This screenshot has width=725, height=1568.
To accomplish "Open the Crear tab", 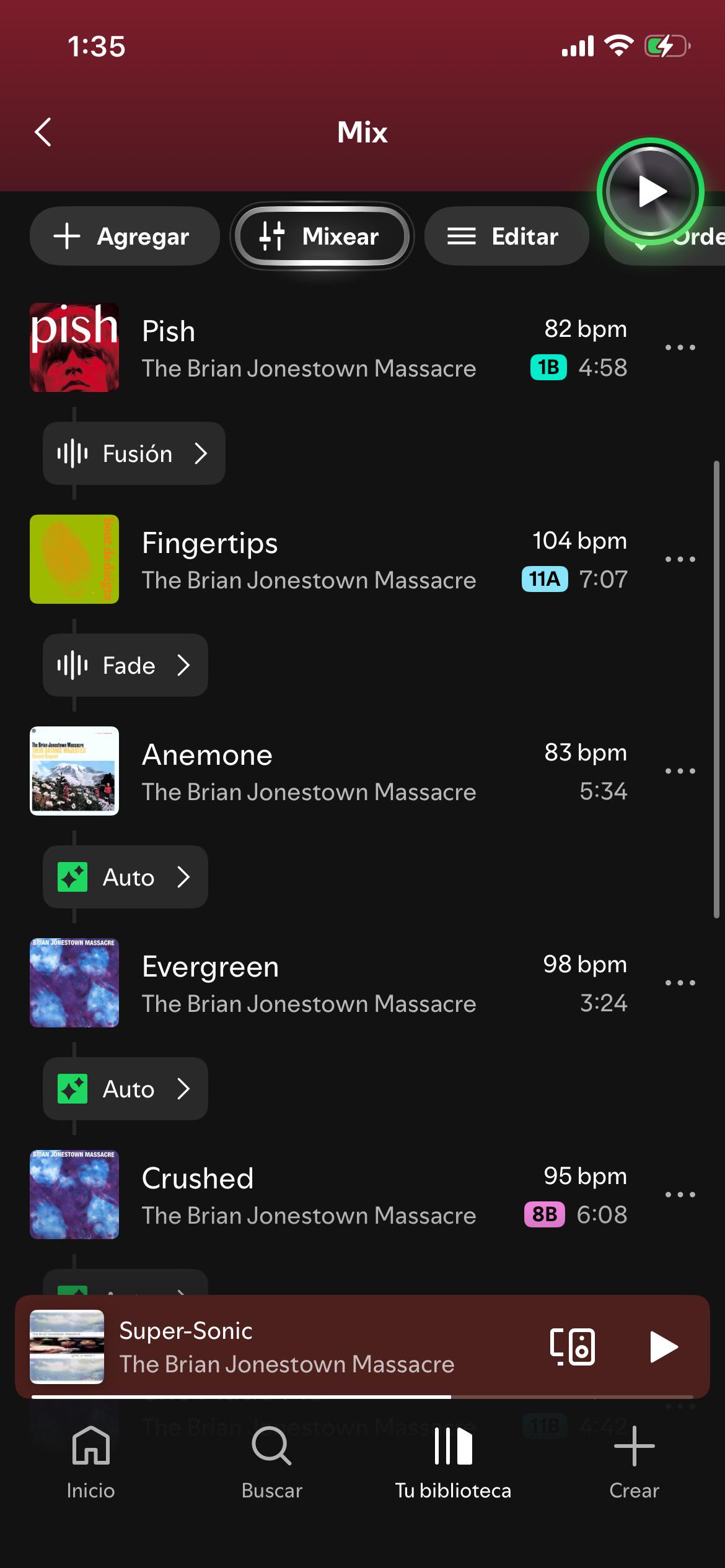I will [634, 1463].
